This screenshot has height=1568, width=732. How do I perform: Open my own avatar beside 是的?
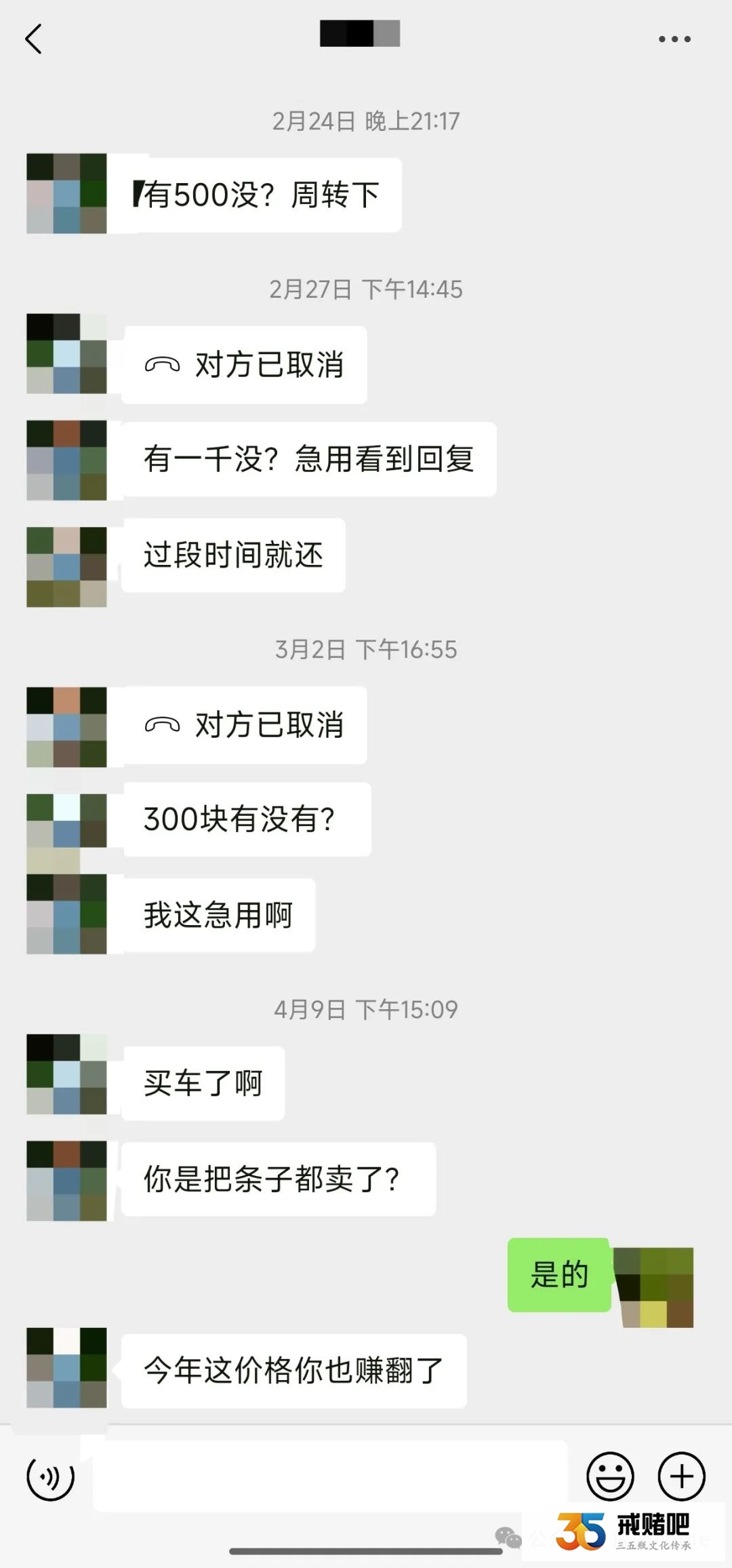(653, 1287)
